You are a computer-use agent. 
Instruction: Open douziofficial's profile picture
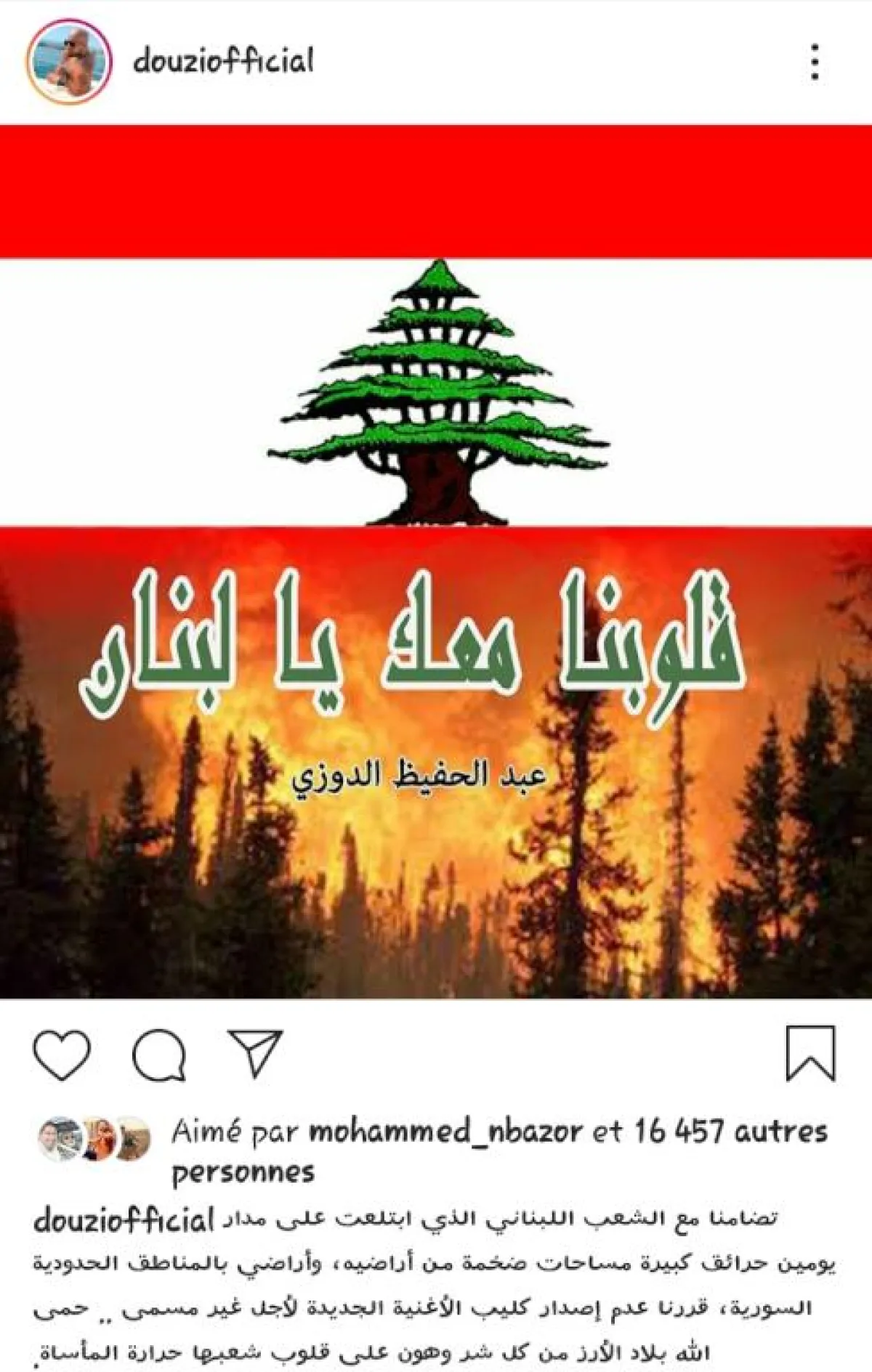(69, 61)
